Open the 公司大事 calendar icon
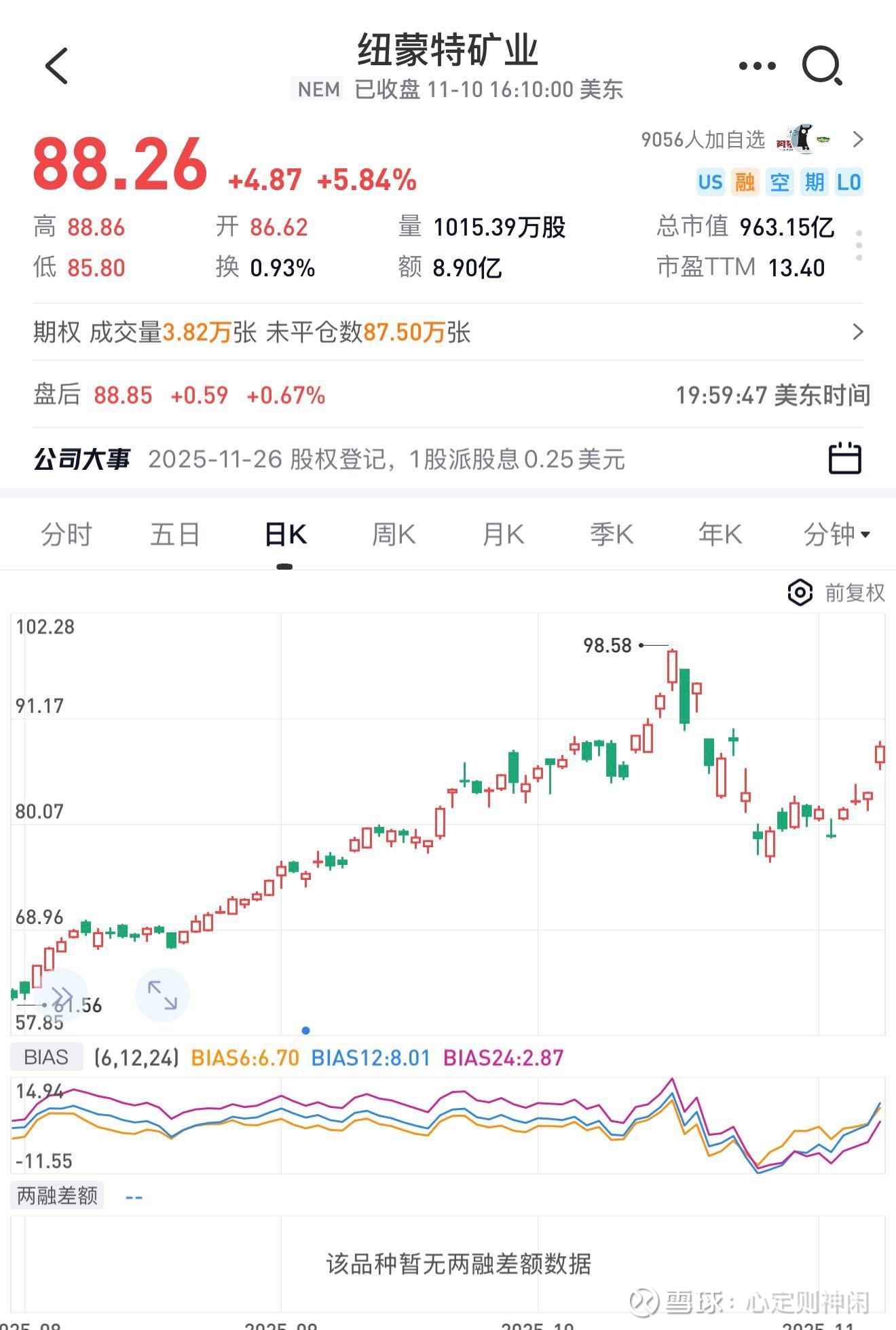The width and height of the screenshot is (896, 1330). coord(845,458)
